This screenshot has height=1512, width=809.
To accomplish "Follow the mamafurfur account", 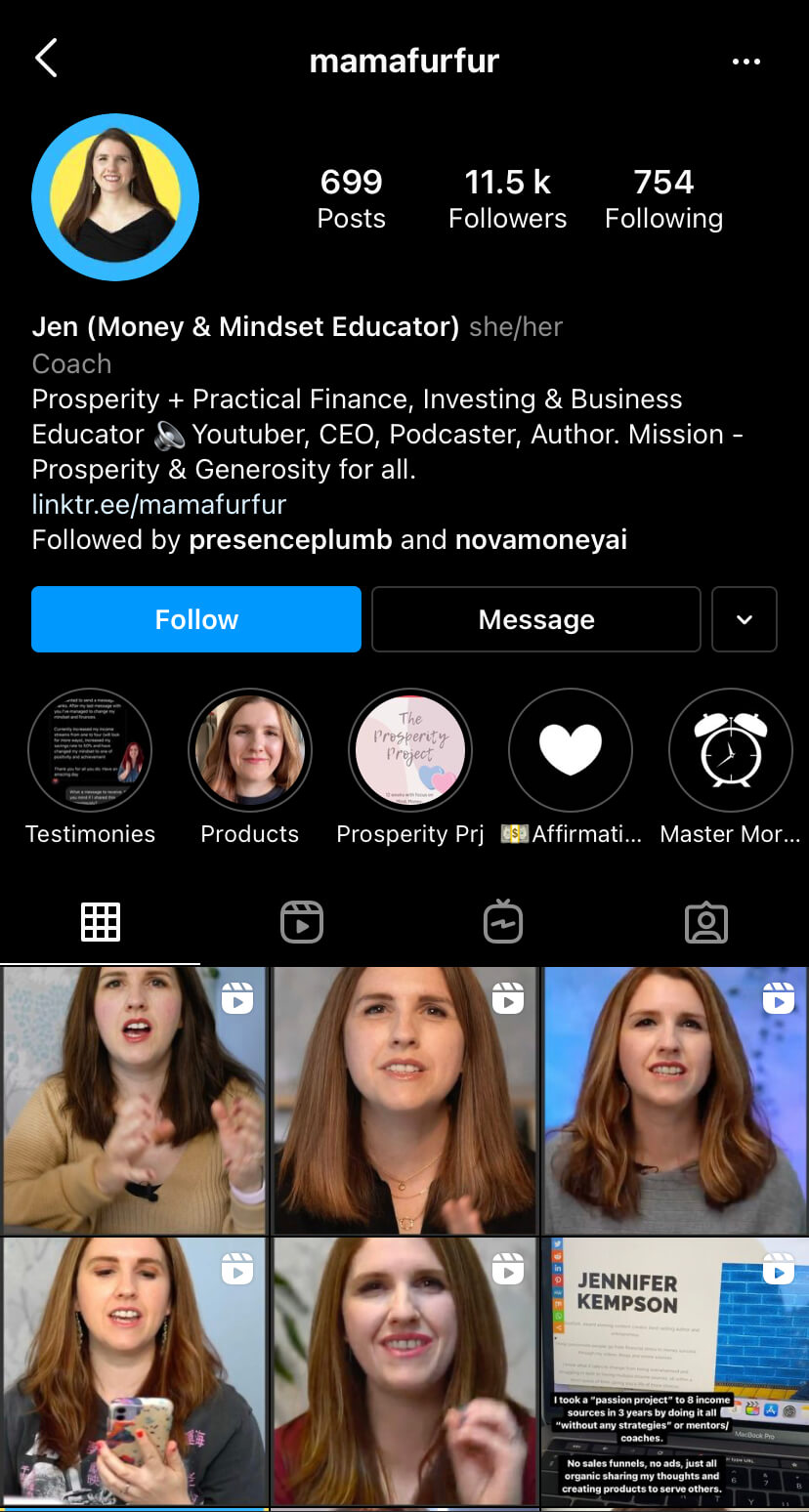I will tap(196, 619).
